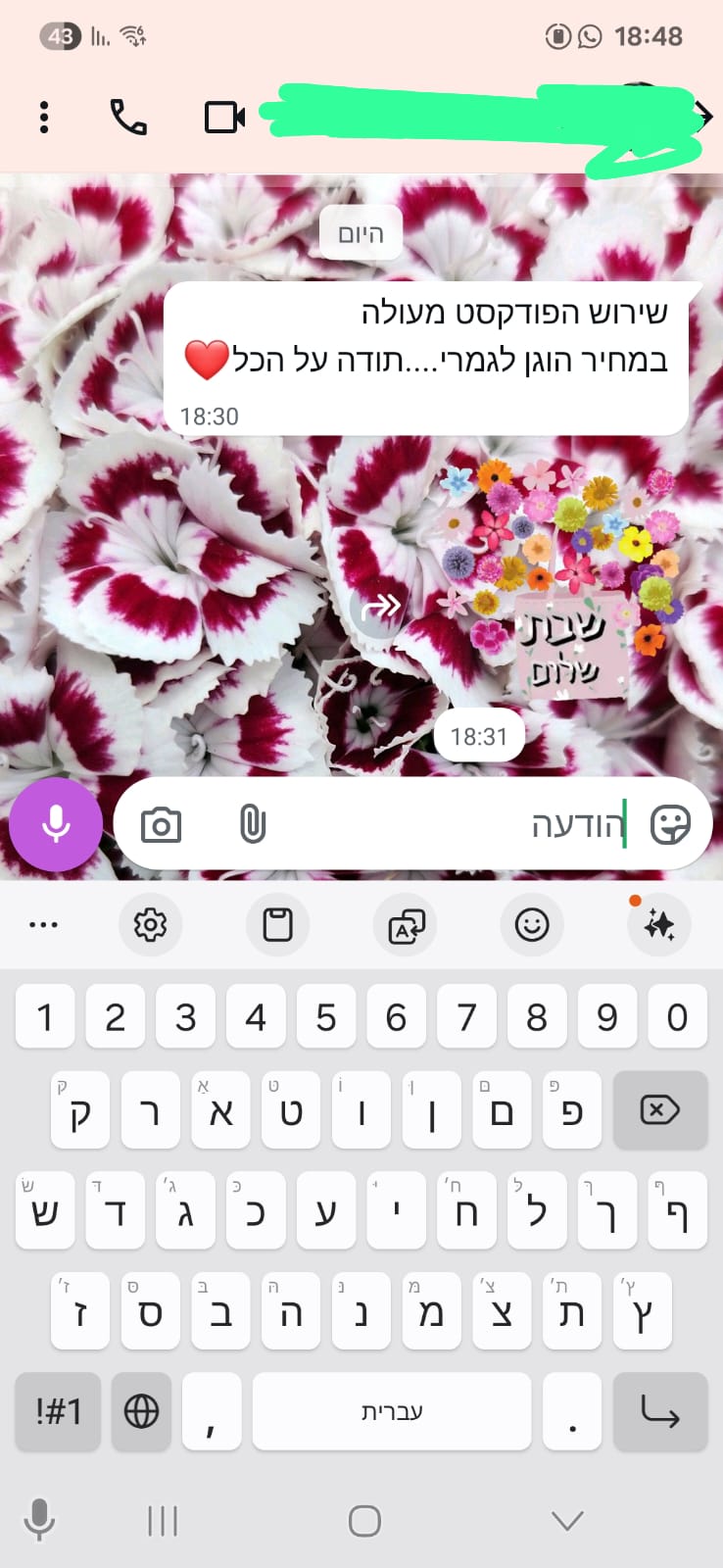Open the keyboard translate tool
This screenshot has width=723, height=1568.
click(x=406, y=924)
